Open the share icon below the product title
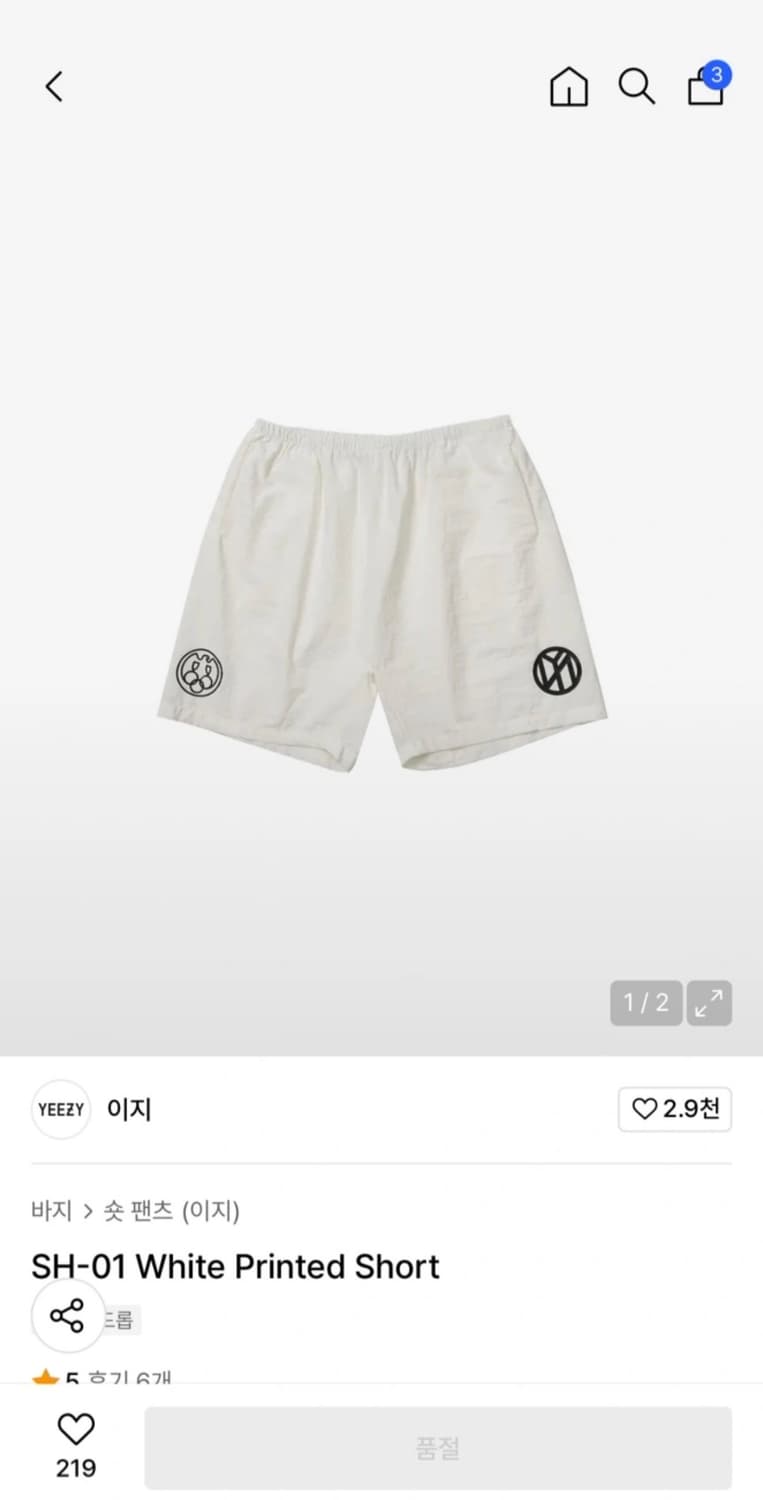 67,1315
